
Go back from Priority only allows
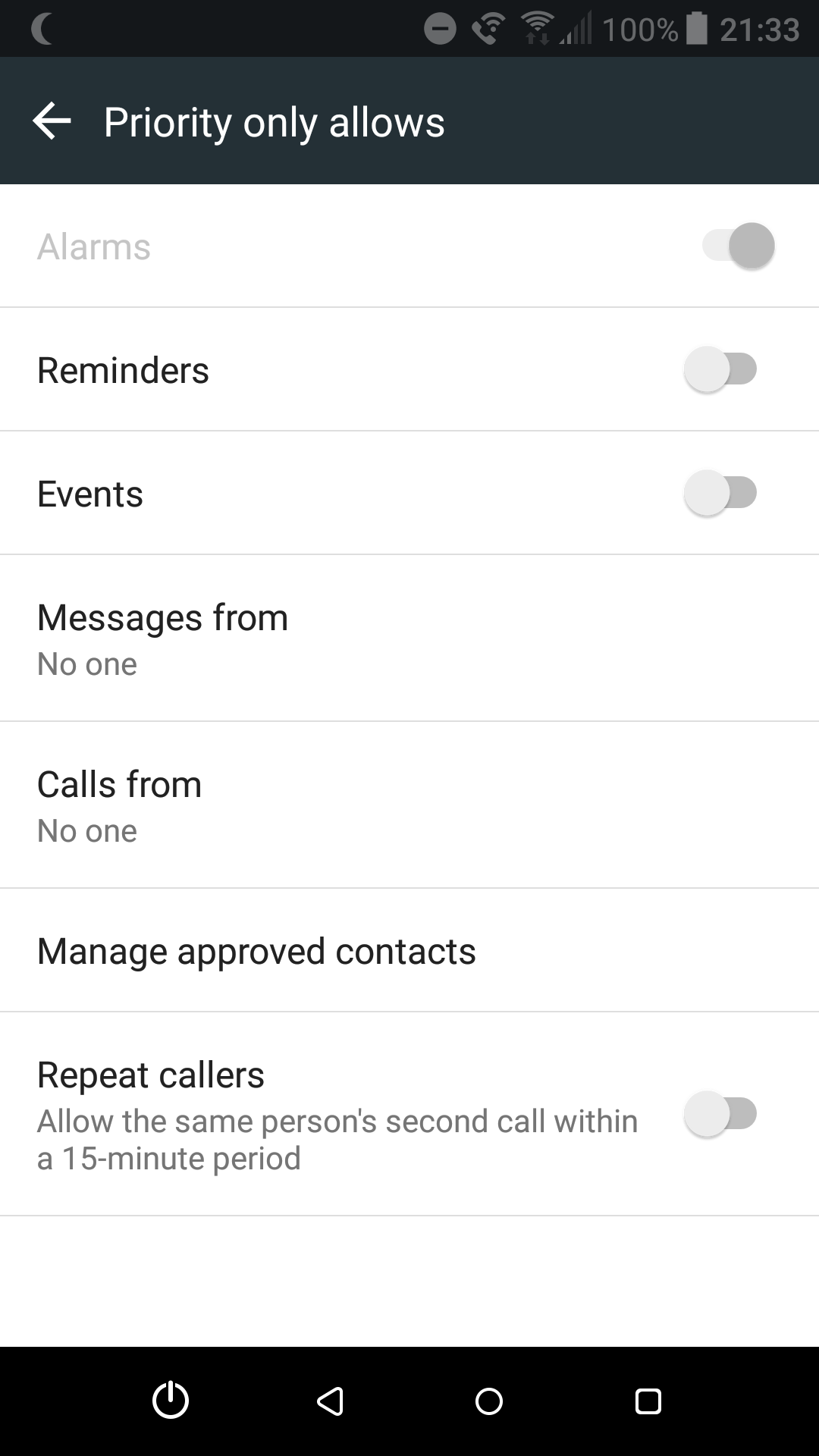pos(52,121)
